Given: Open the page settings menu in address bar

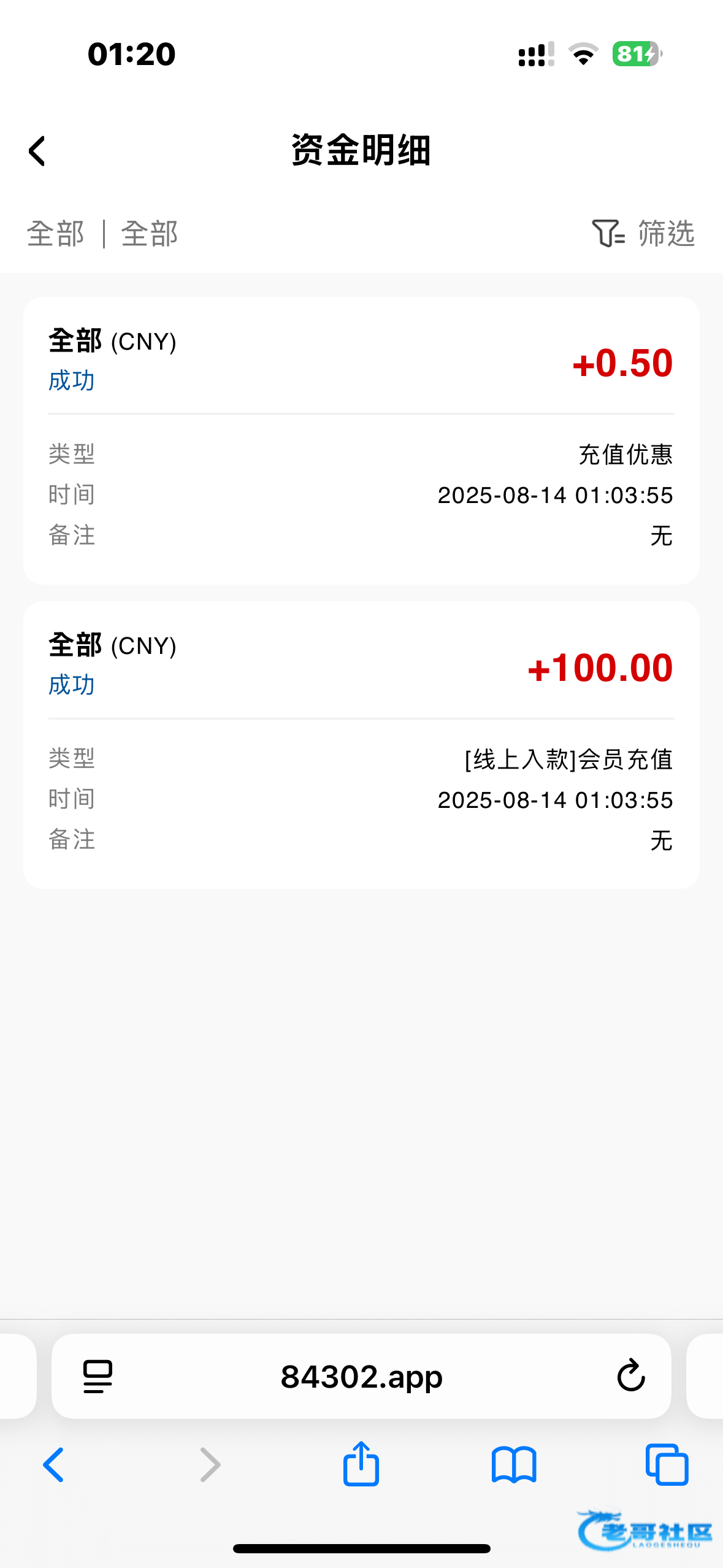Looking at the screenshot, I should (98, 1376).
